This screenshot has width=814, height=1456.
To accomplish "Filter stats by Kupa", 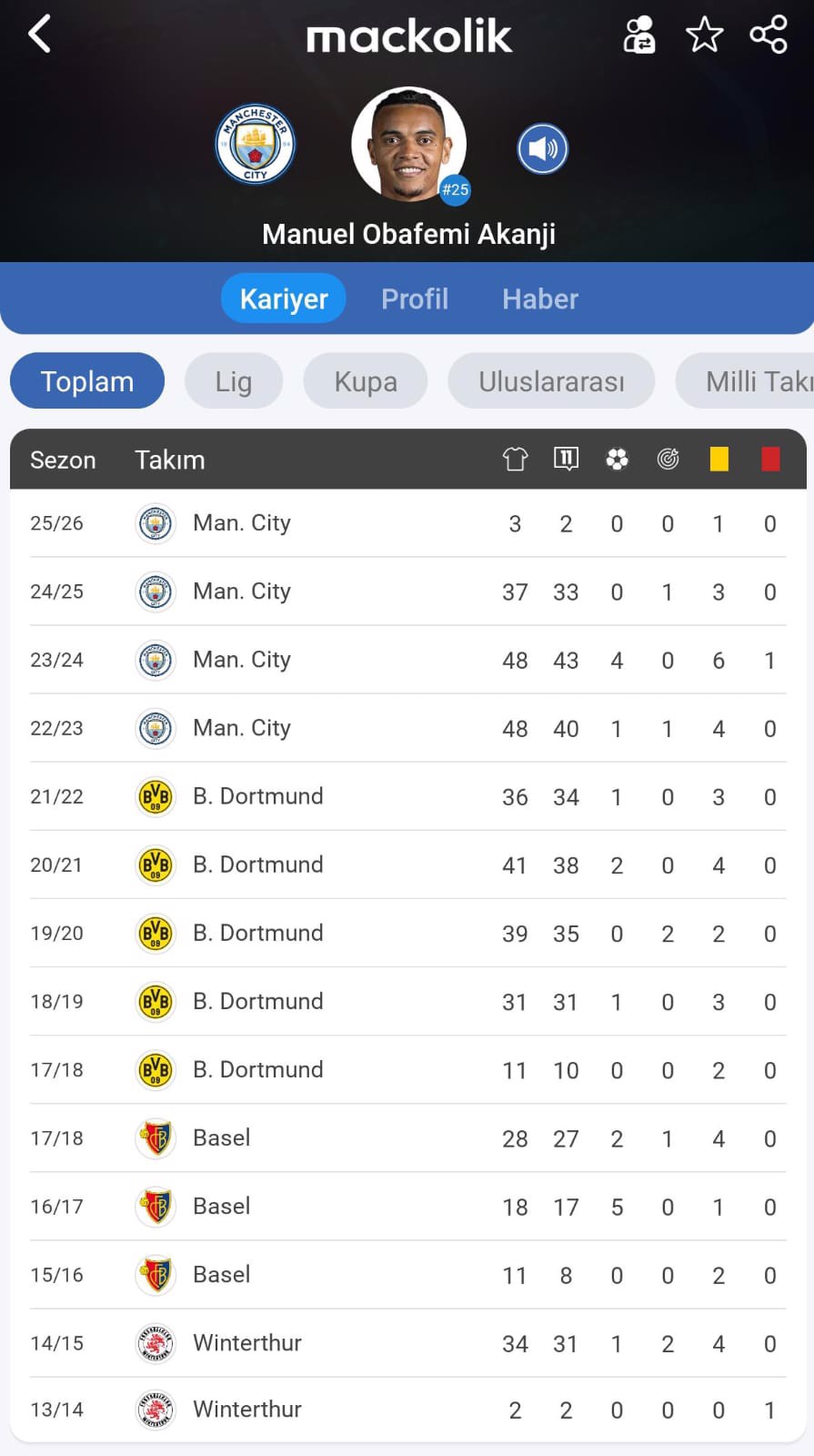I will (x=366, y=381).
